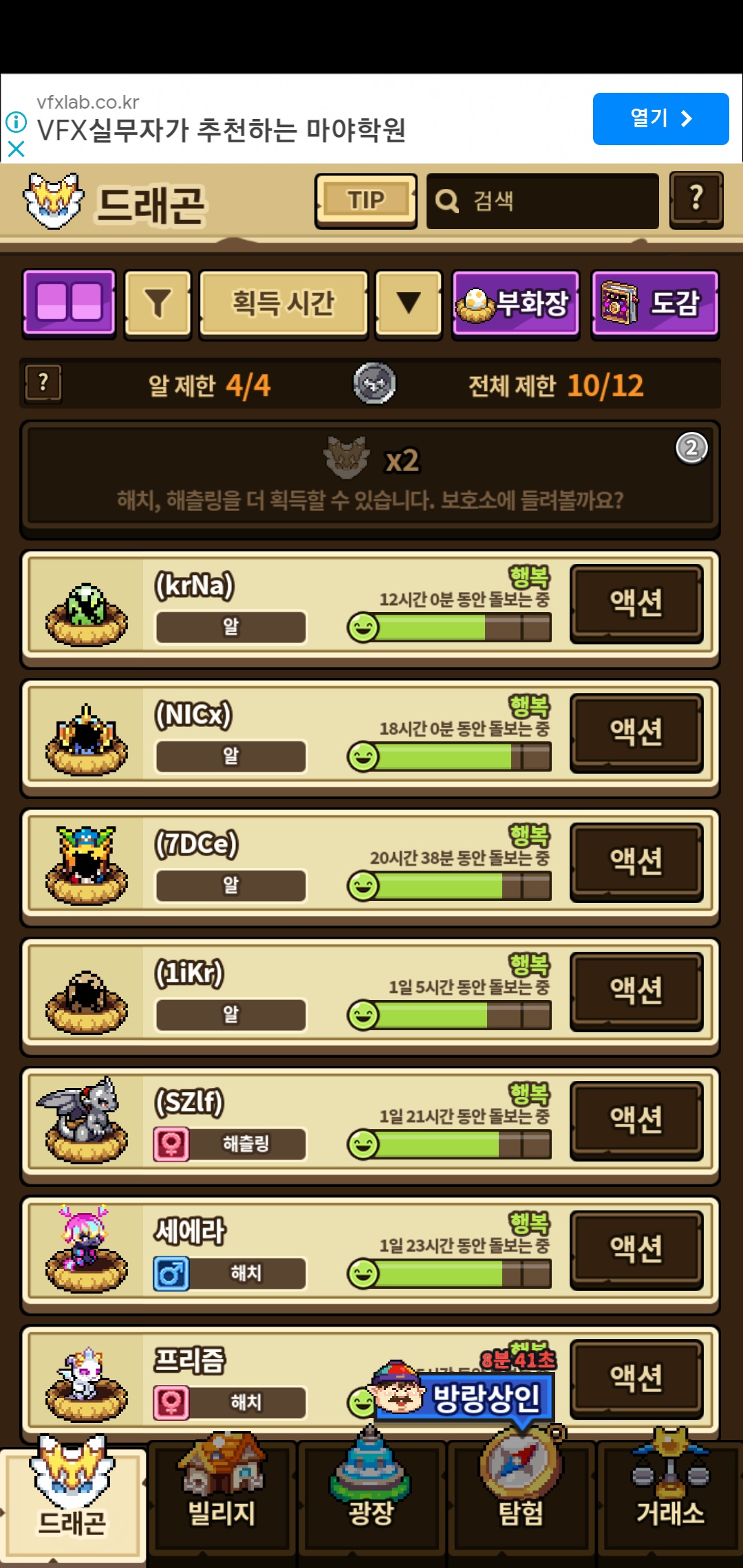Open the 부화장 hatchery

pyautogui.click(x=515, y=303)
